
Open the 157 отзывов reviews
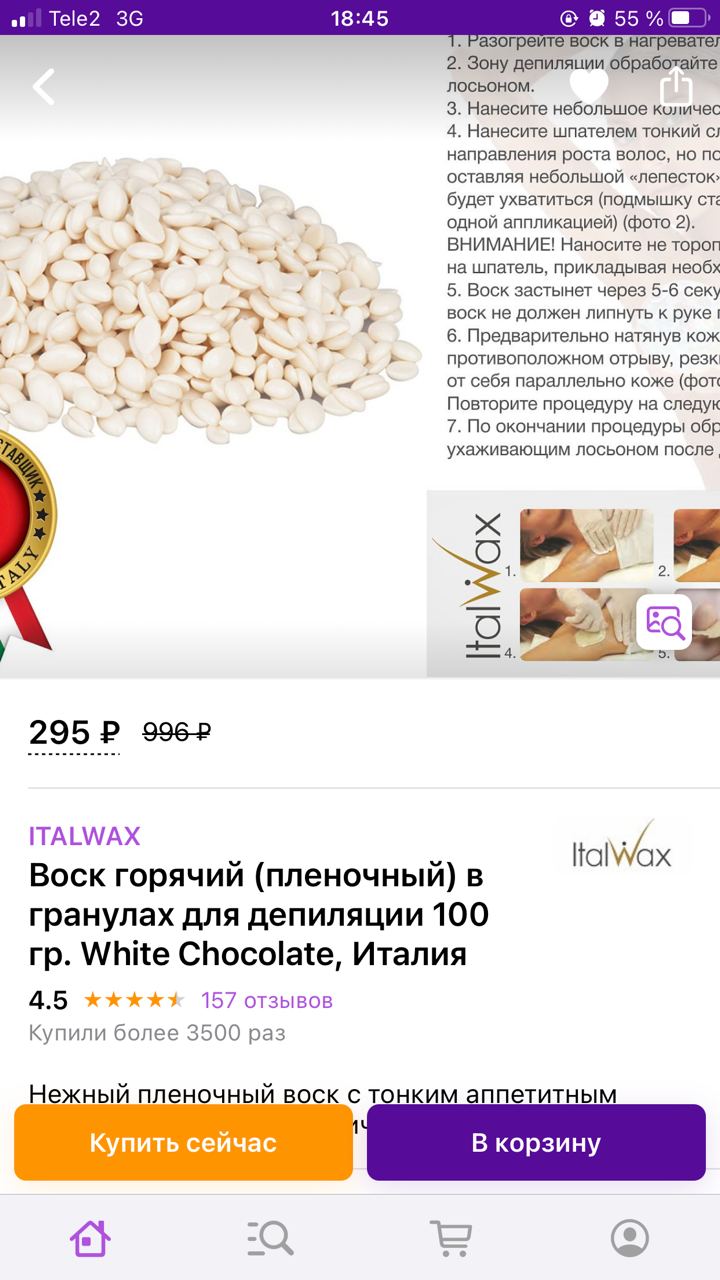[x=267, y=1000]
